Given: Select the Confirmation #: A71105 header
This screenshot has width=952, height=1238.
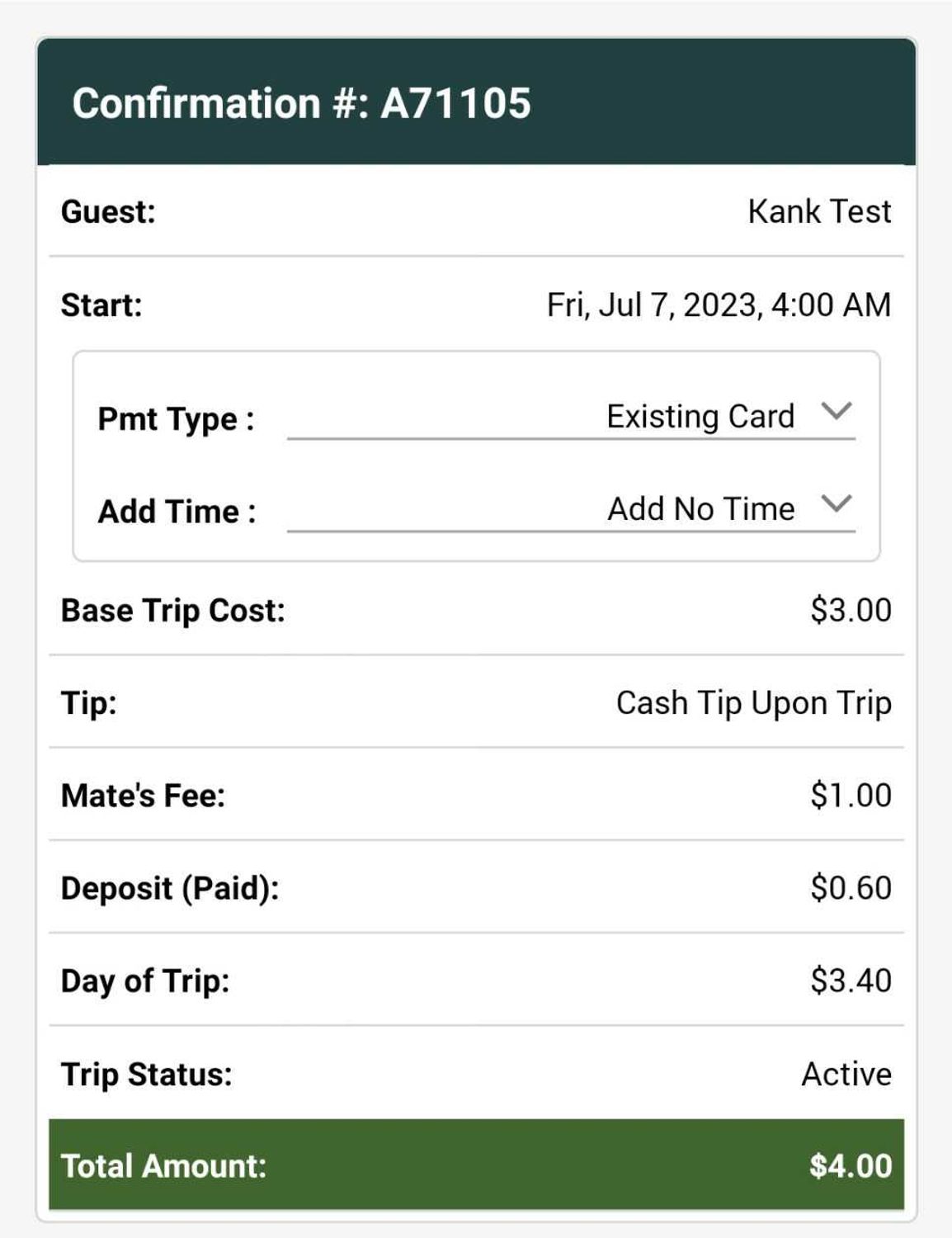Looking at the screenshot, I should (302, 102).
